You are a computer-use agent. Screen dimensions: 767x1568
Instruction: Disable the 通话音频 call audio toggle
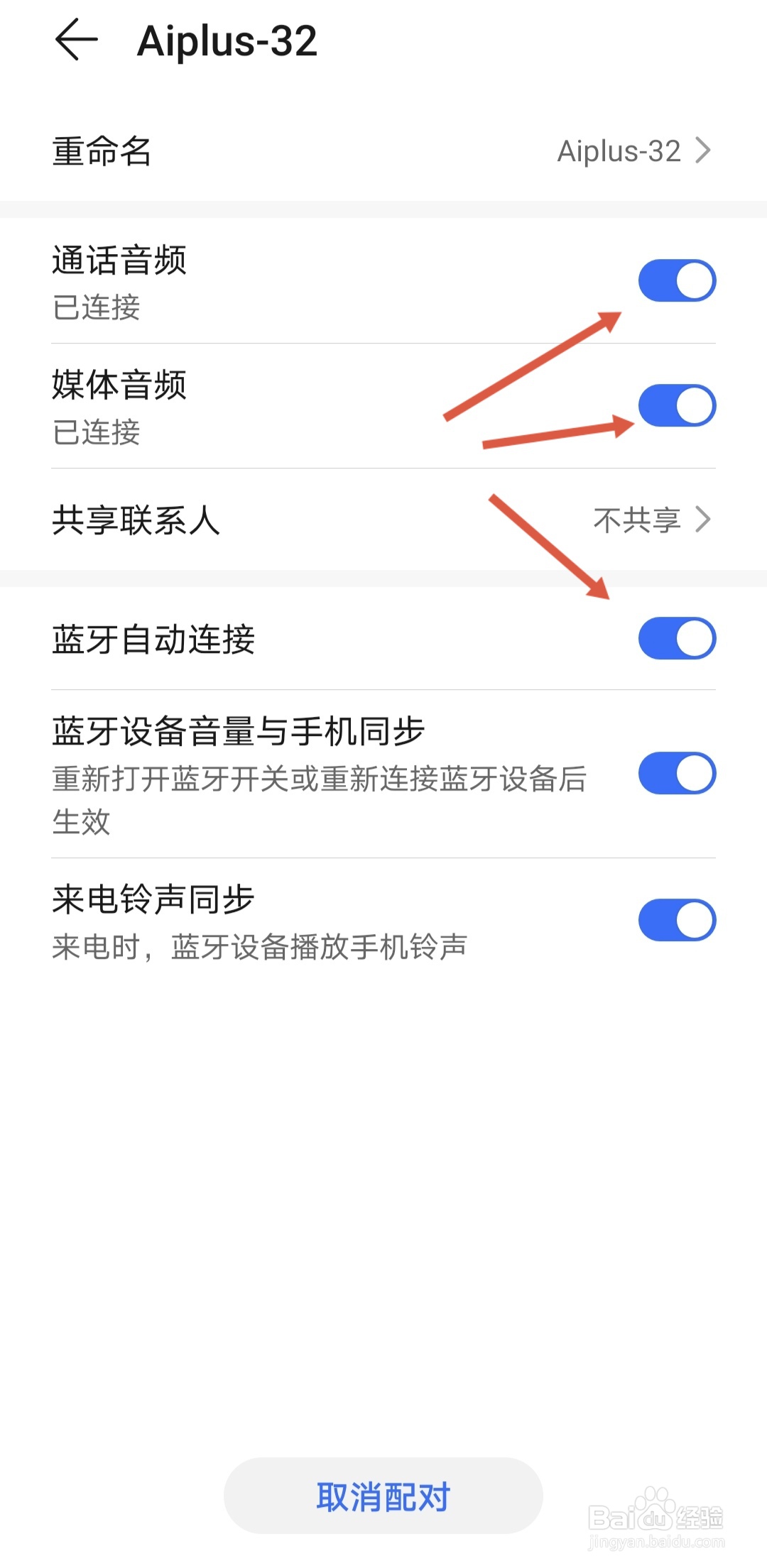click(675, 280)
